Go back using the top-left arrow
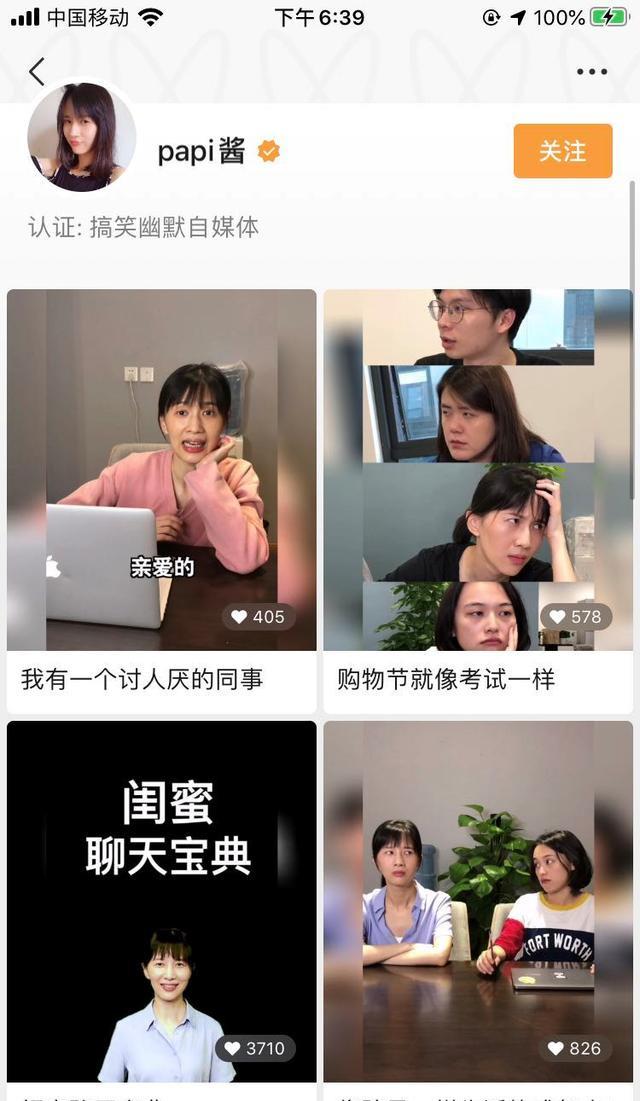 pos(37,72)
